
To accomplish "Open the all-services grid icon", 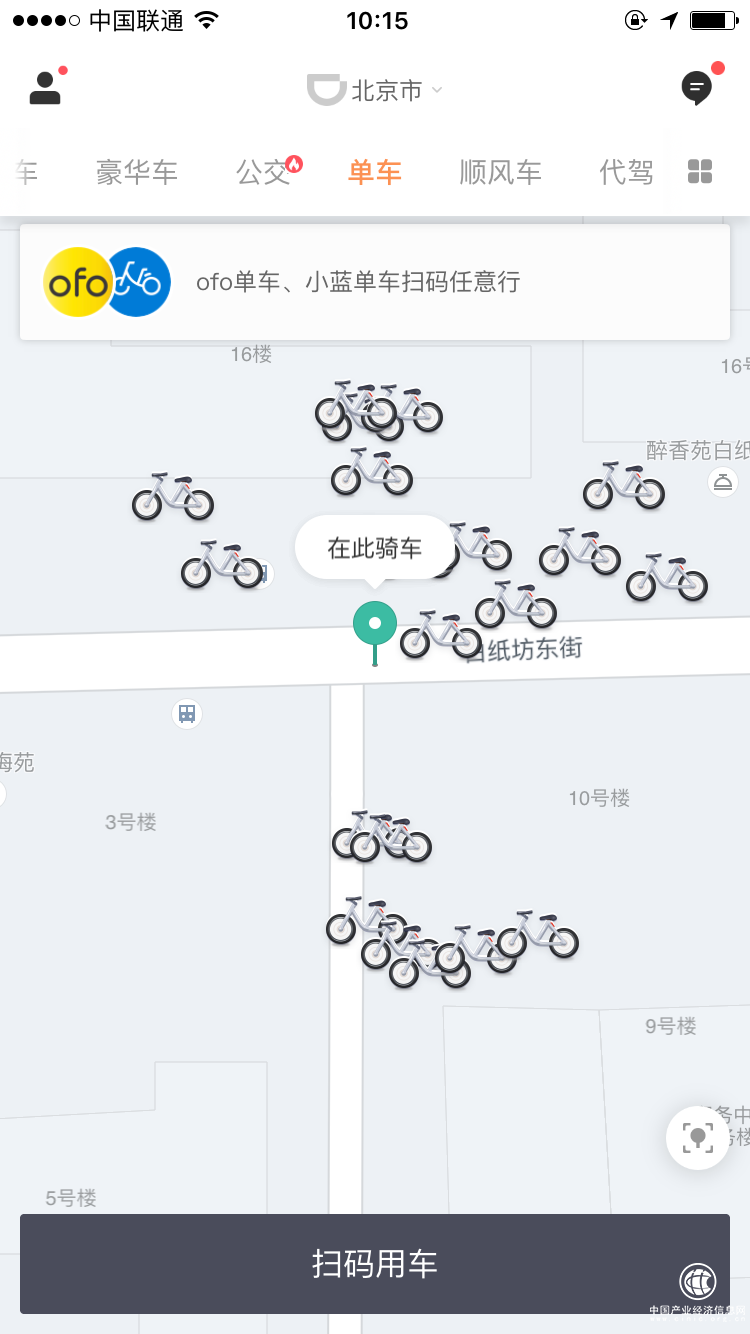I will click(700, 172).
